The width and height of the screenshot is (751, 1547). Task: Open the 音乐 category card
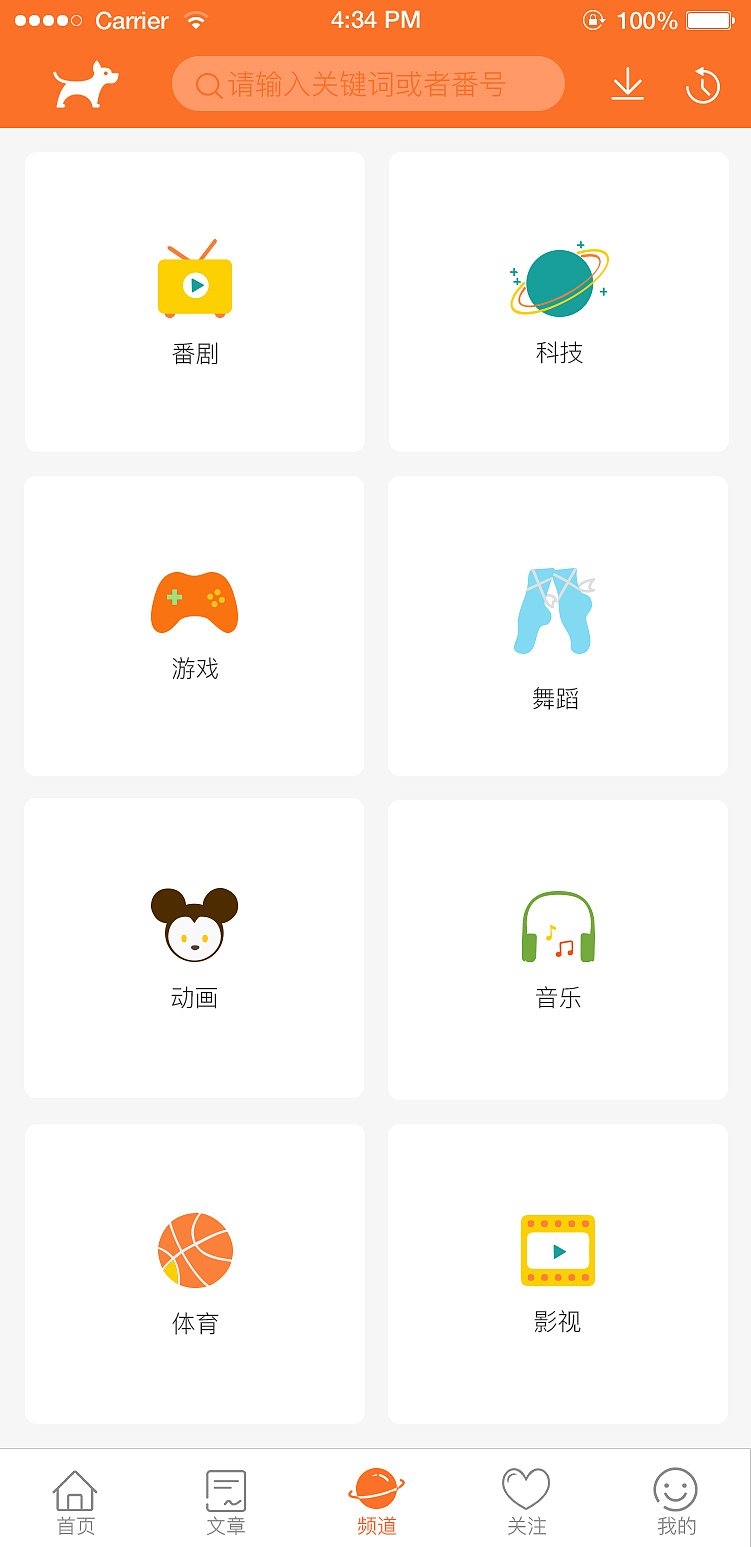558,948
